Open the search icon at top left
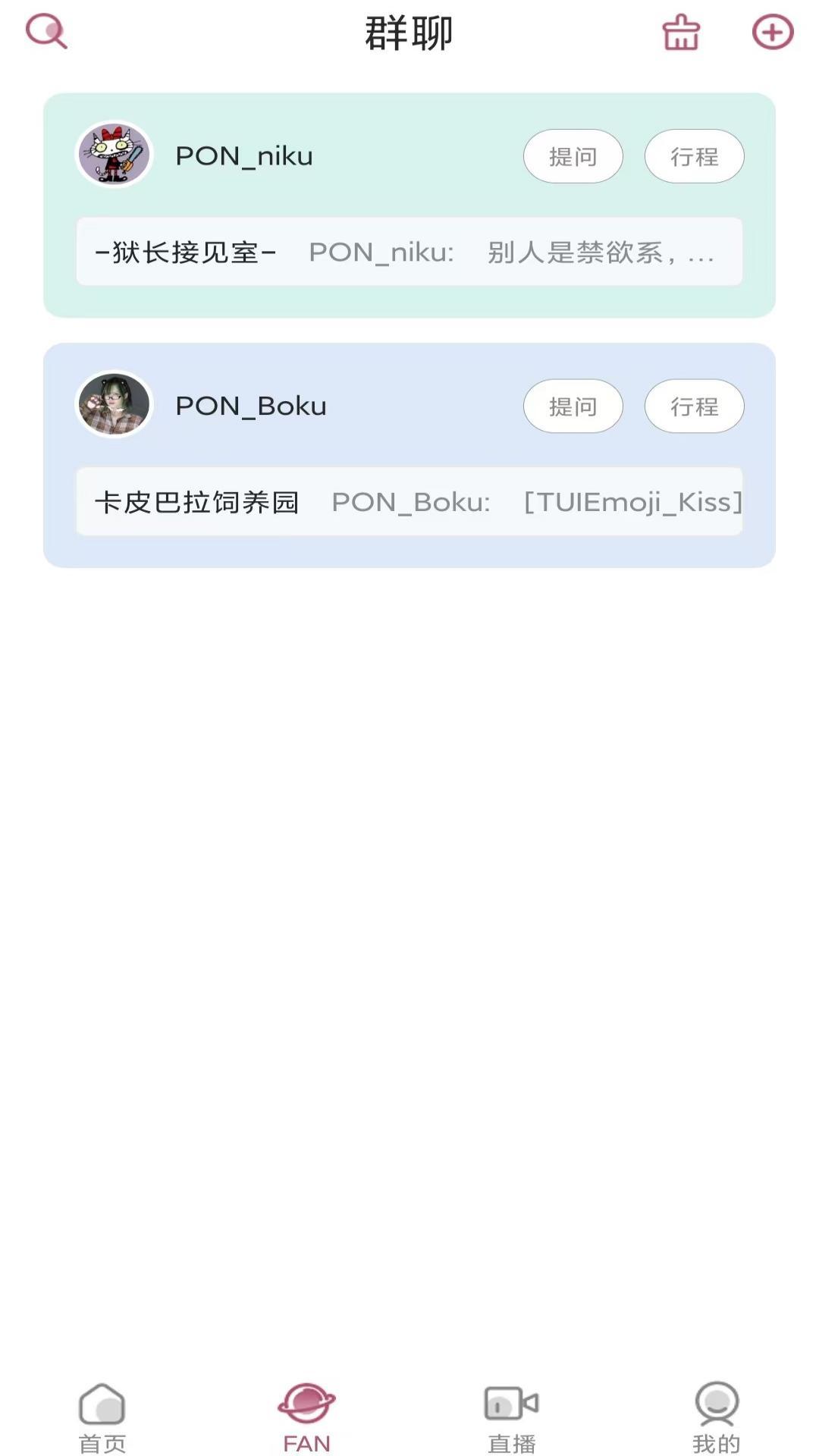The image size is (819, 1456). tap(45, 32)
